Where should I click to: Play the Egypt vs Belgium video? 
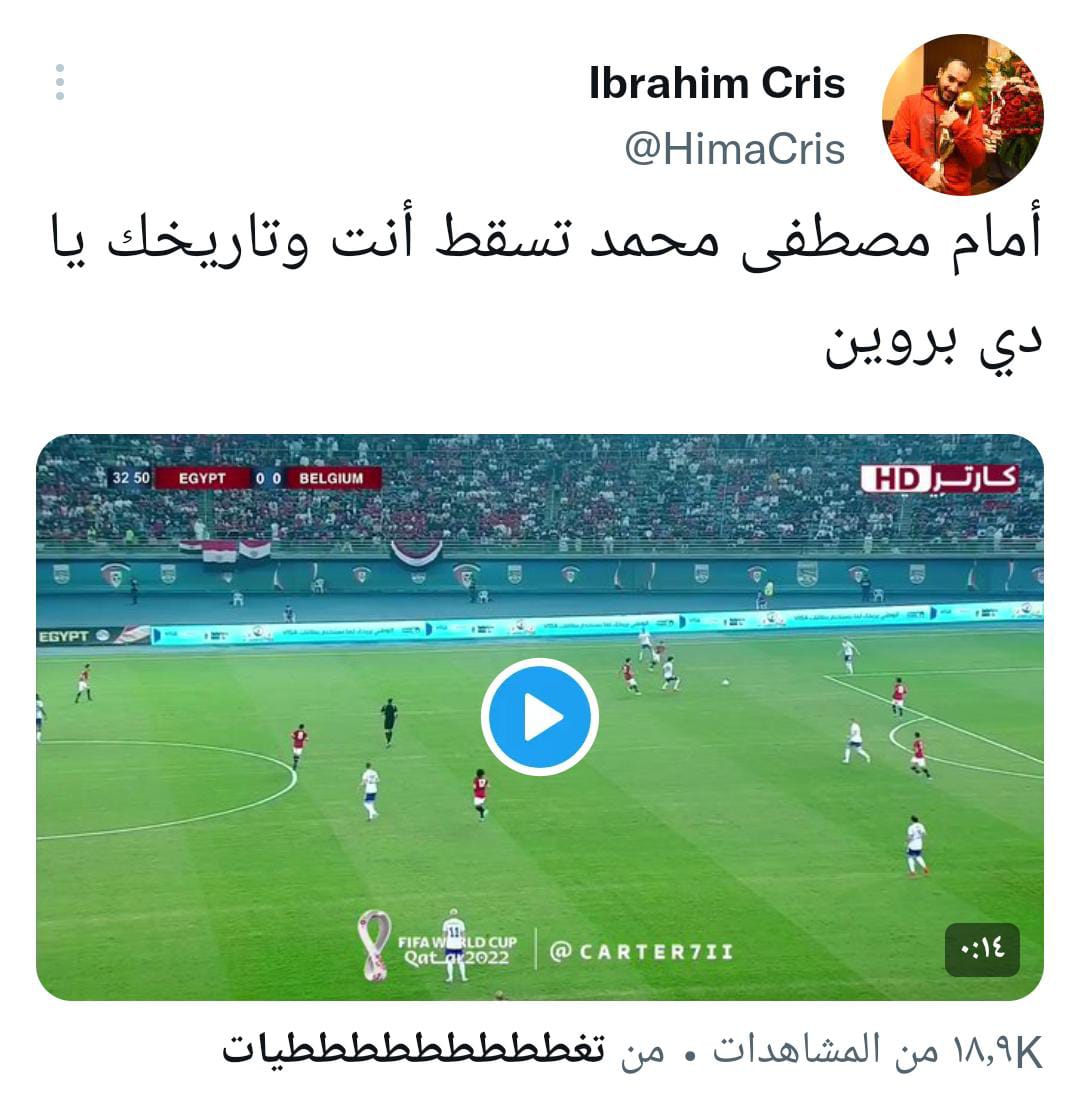point(539,717)
